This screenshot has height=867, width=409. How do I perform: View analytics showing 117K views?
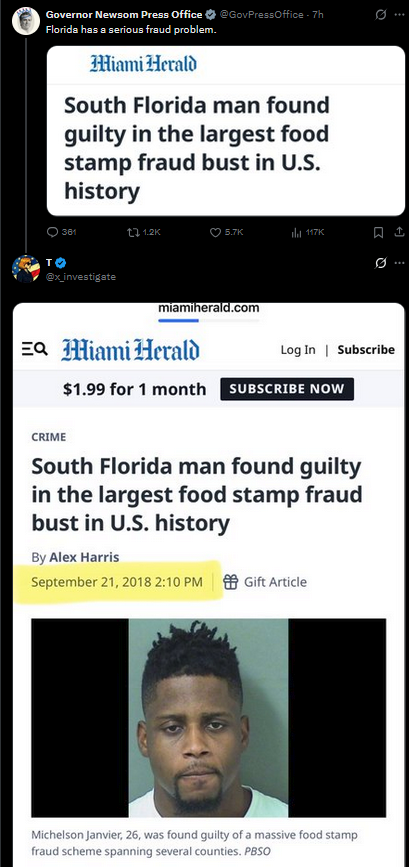coord(307,233)
